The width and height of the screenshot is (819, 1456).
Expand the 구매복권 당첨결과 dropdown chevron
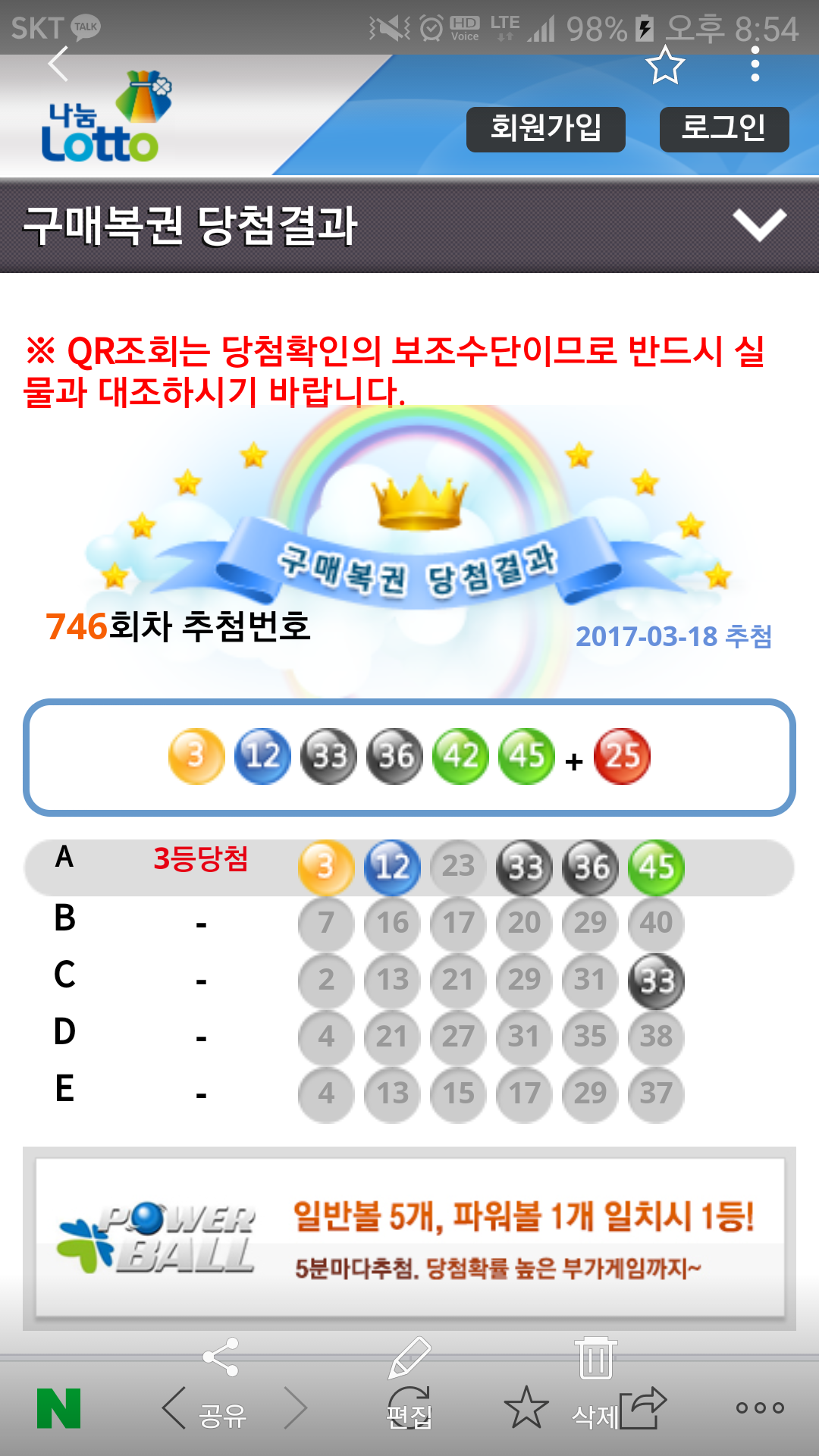(759, 224)
